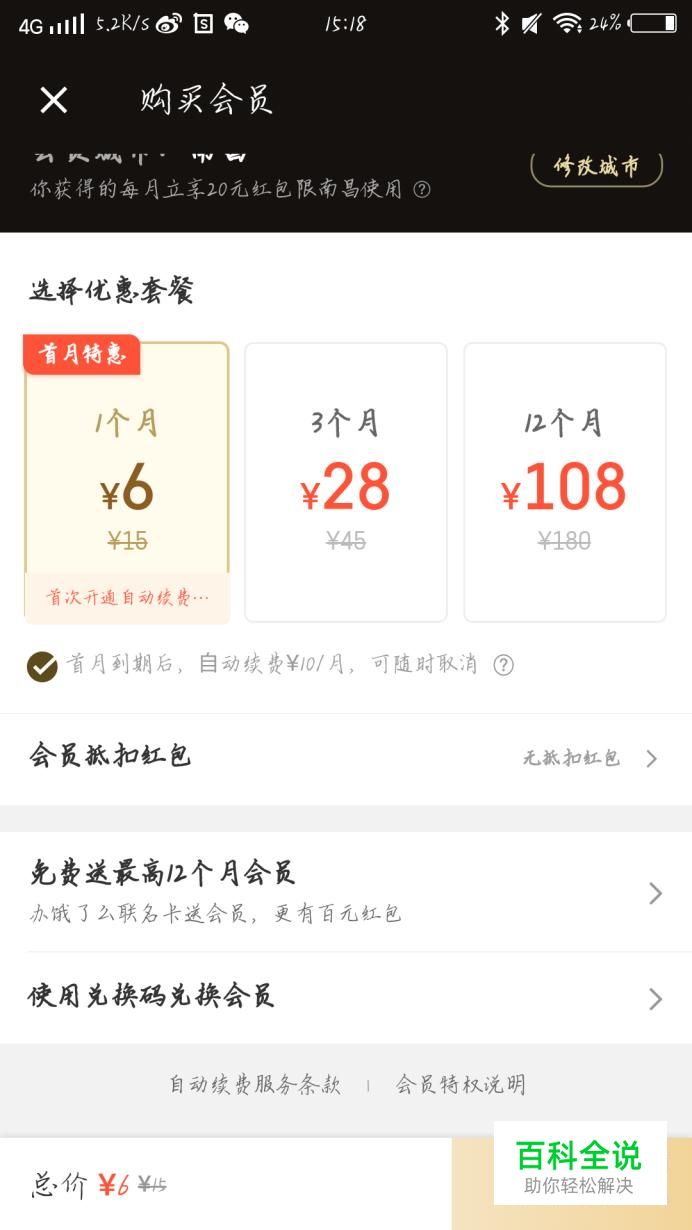Open the help icon next to 限南昌使用
The width and height of the screenshot is (692, 1230).
(x=422, y=189)
